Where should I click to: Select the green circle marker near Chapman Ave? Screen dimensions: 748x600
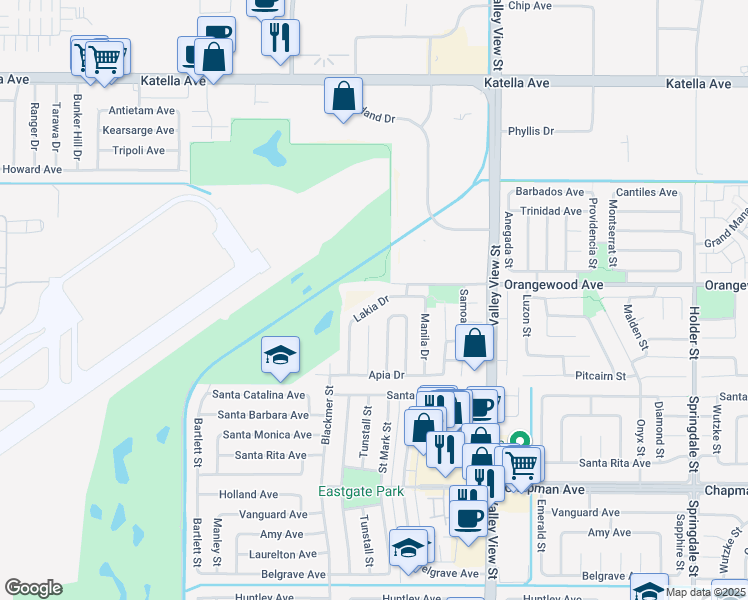pyautogui.click(x=520, y=439)
